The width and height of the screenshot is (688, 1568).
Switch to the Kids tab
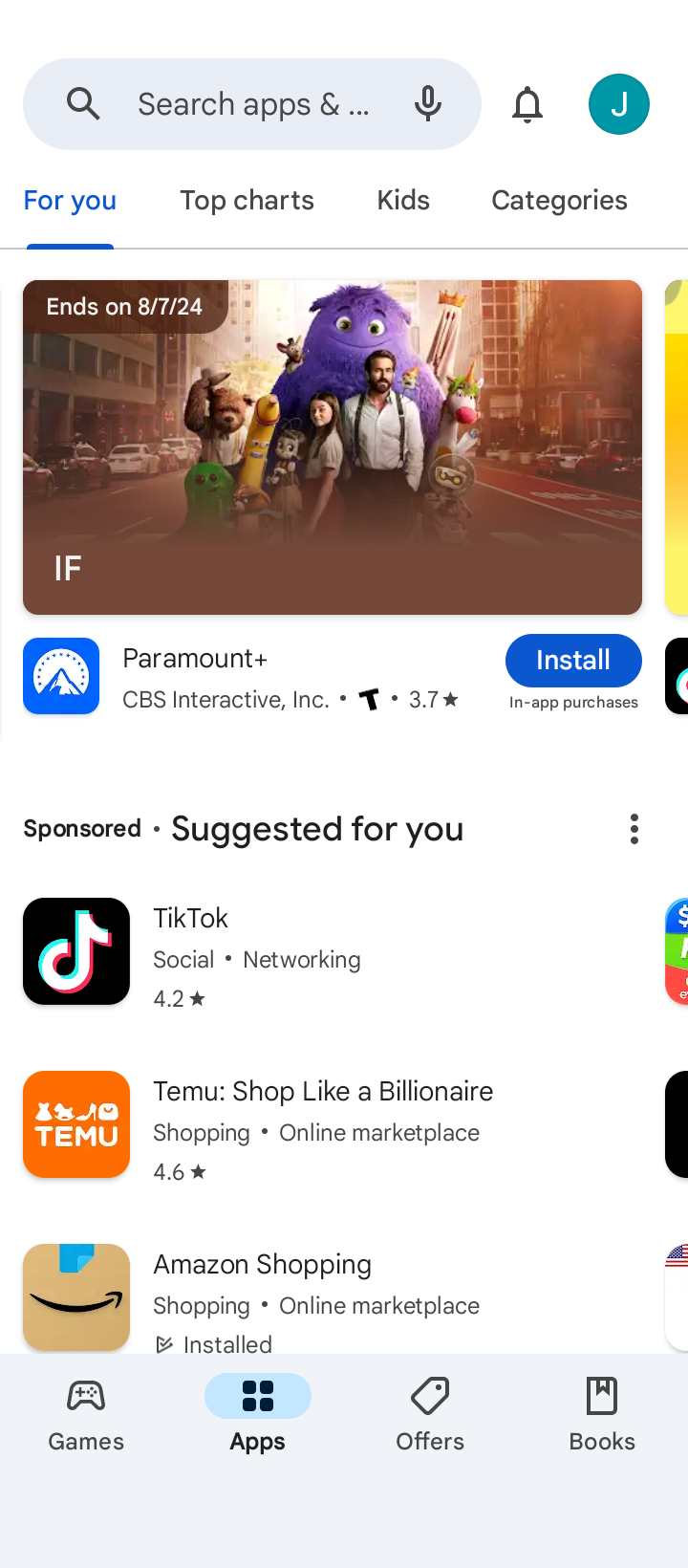[403, 201]
